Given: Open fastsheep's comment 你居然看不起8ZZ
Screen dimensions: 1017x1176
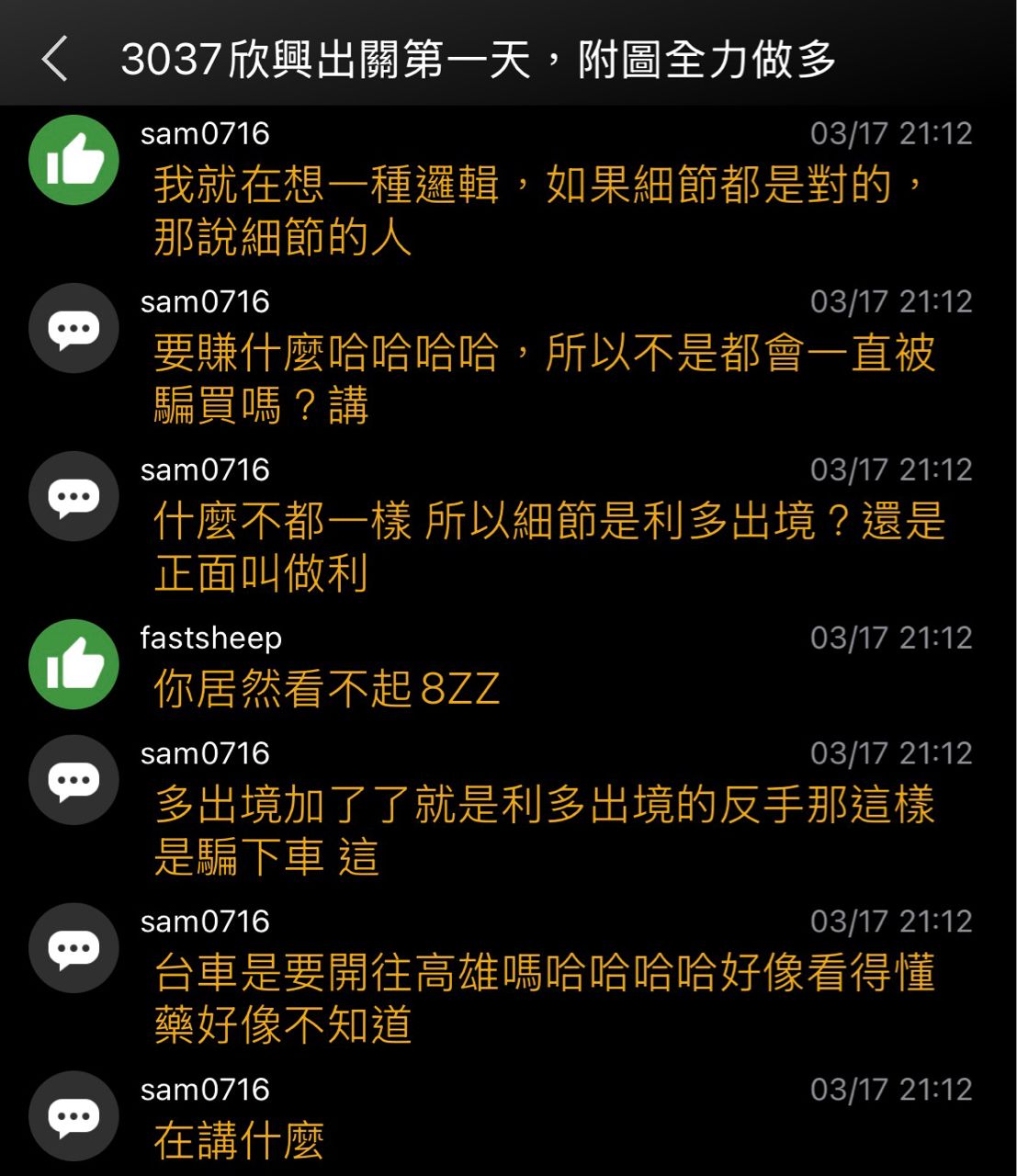Looking at the screenshot, I should point(326,689).
